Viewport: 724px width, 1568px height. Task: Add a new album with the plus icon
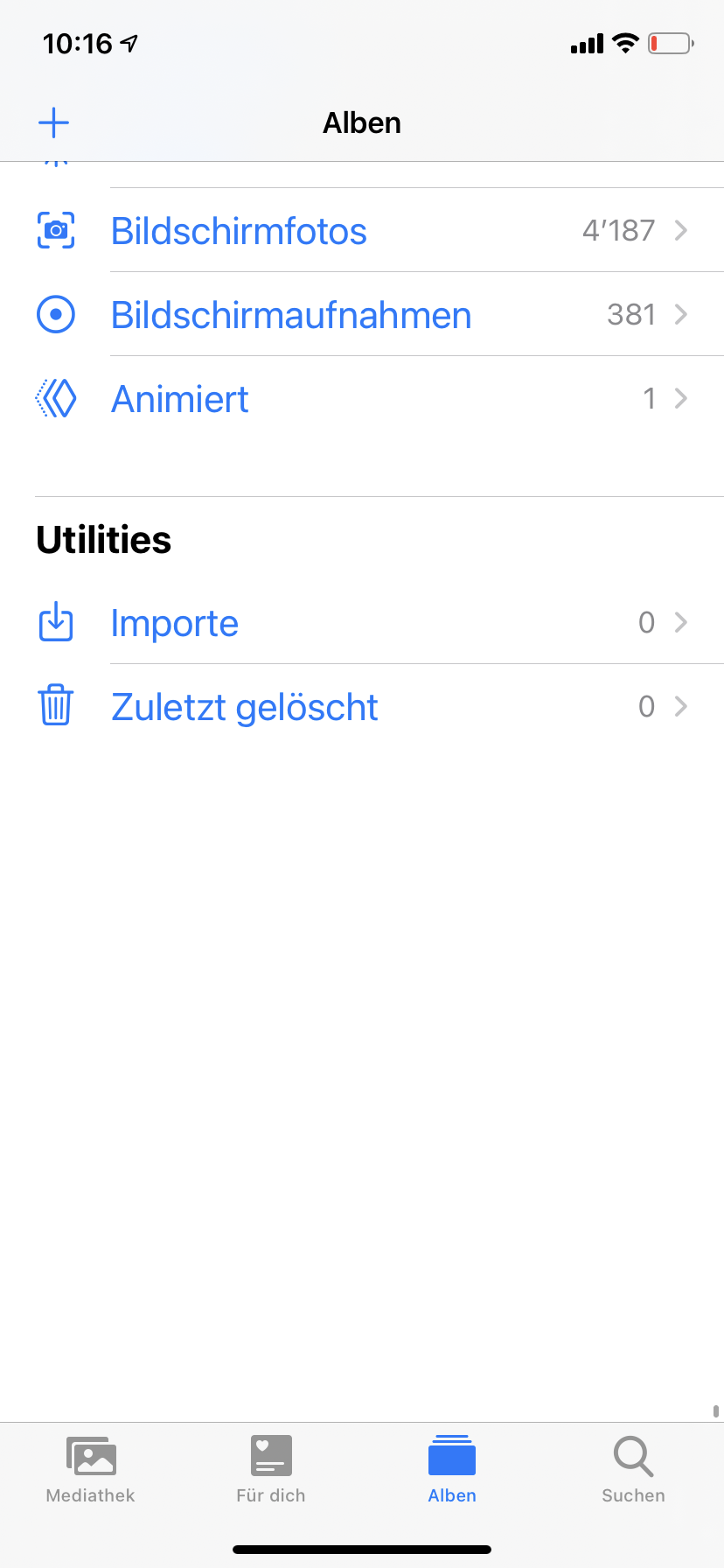(53, 122)
